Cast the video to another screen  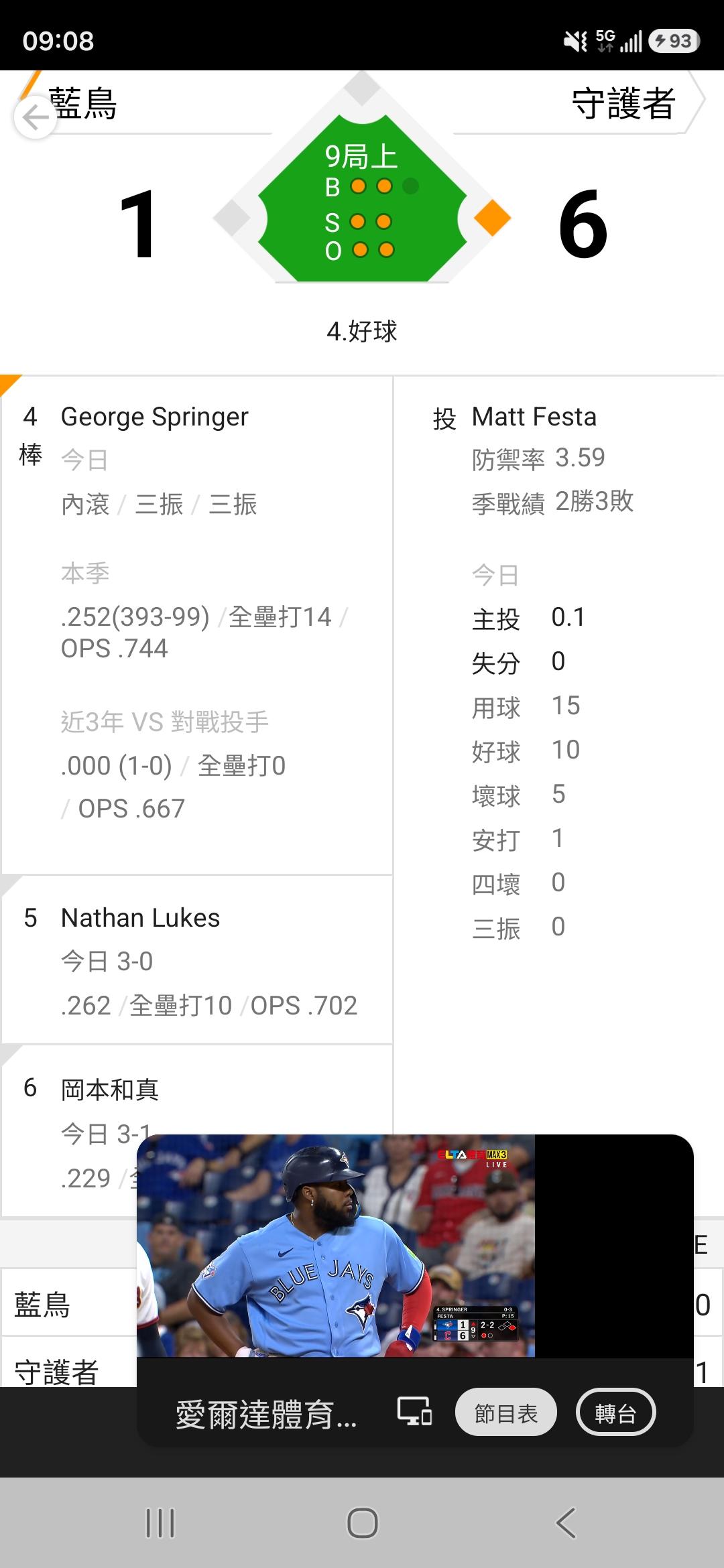415,1411
